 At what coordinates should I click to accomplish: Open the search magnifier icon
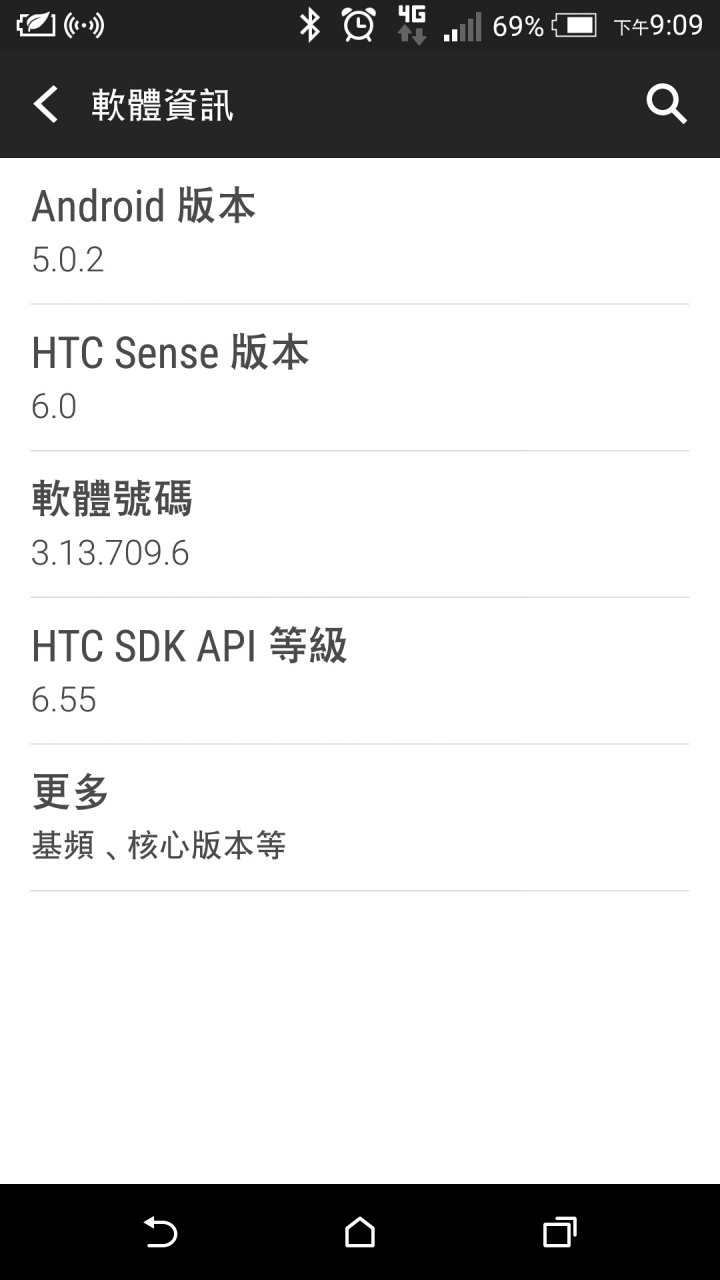(666, 104)
